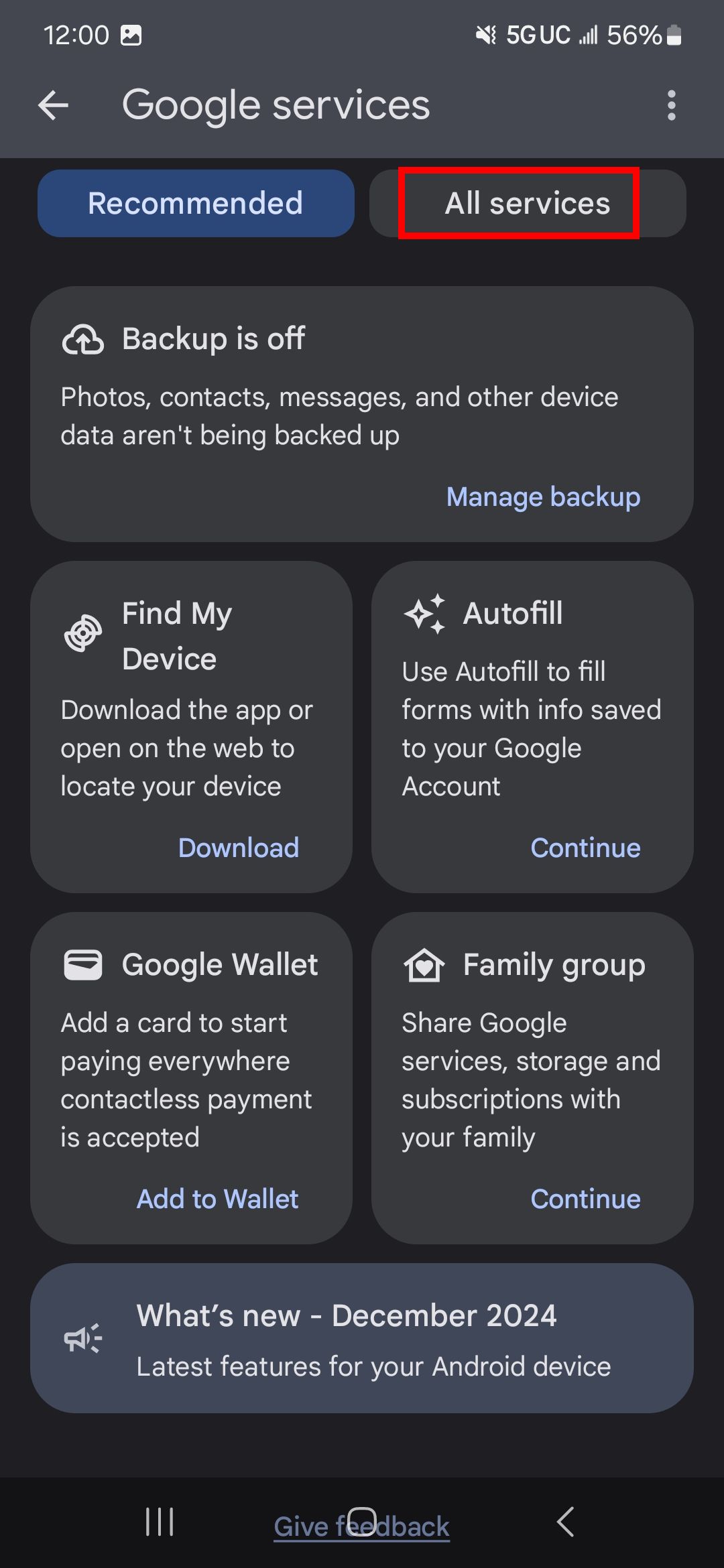The image size is (724, 1568).
Task: Tap the What's new megaphone icon
Action: (82, 1339)
